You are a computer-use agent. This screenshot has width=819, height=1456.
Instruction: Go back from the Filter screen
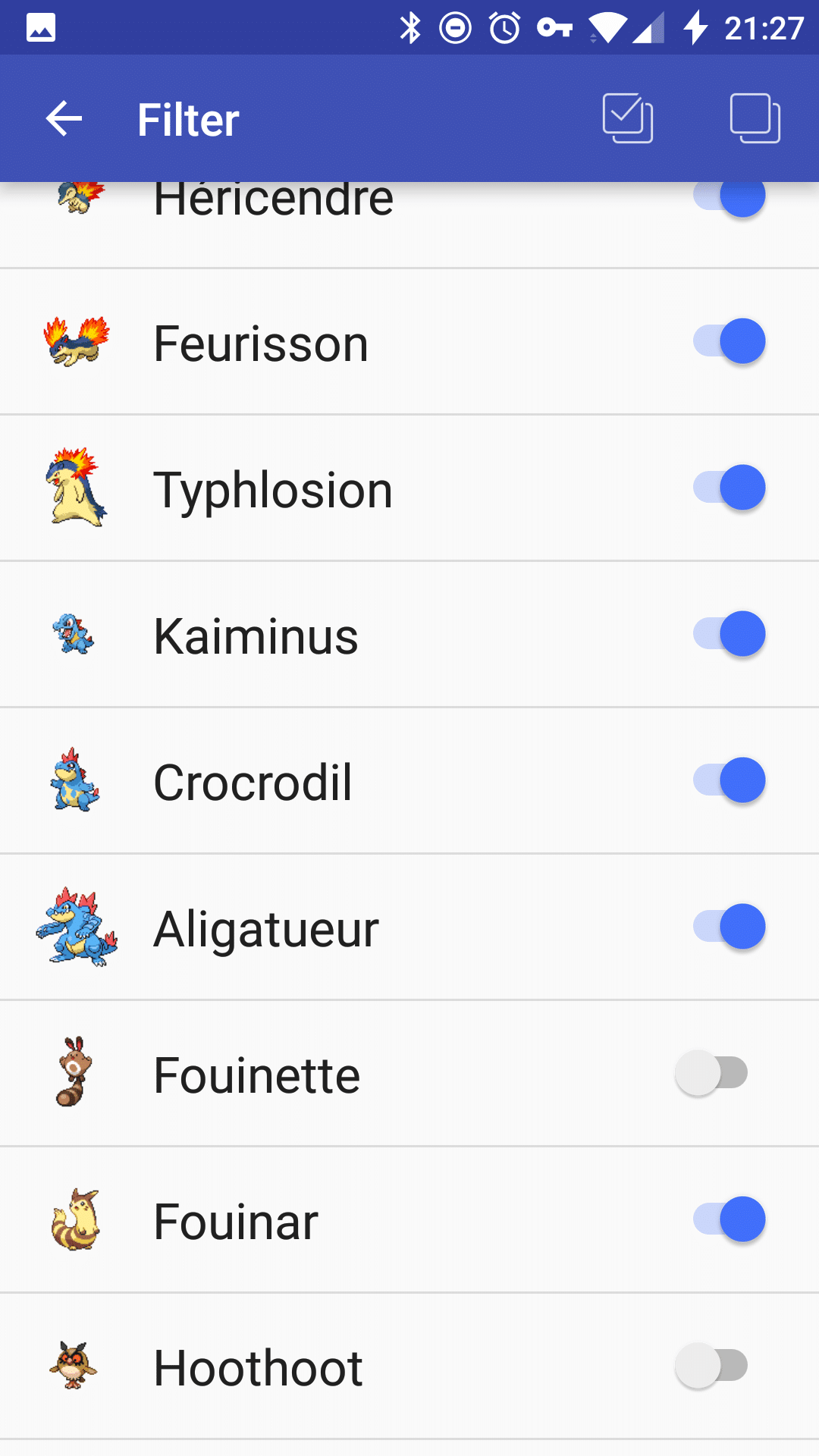(x=64, y=119)
